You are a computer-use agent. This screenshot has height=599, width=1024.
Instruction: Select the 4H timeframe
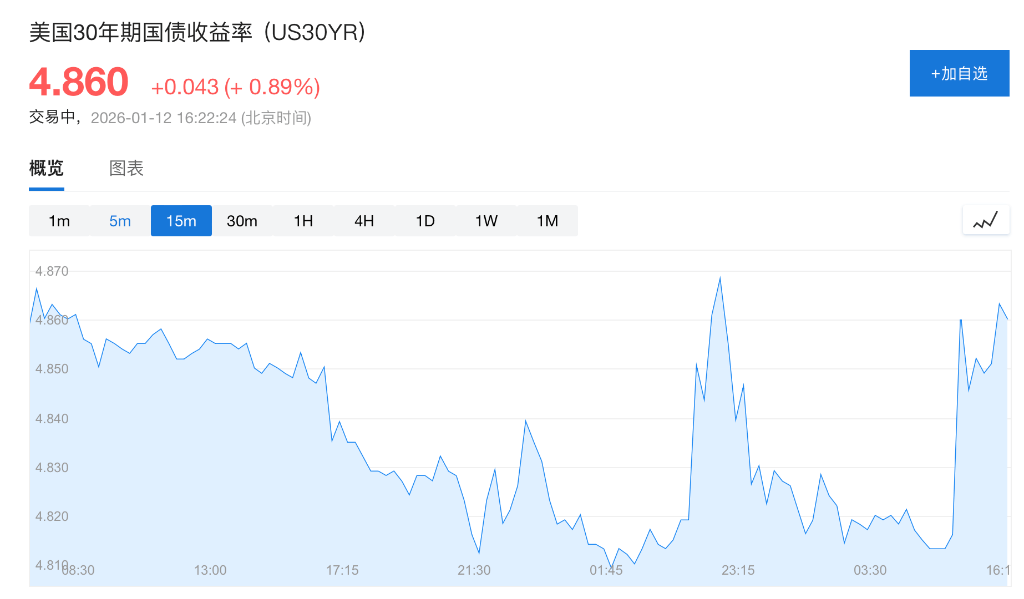[x=364, y=220]
